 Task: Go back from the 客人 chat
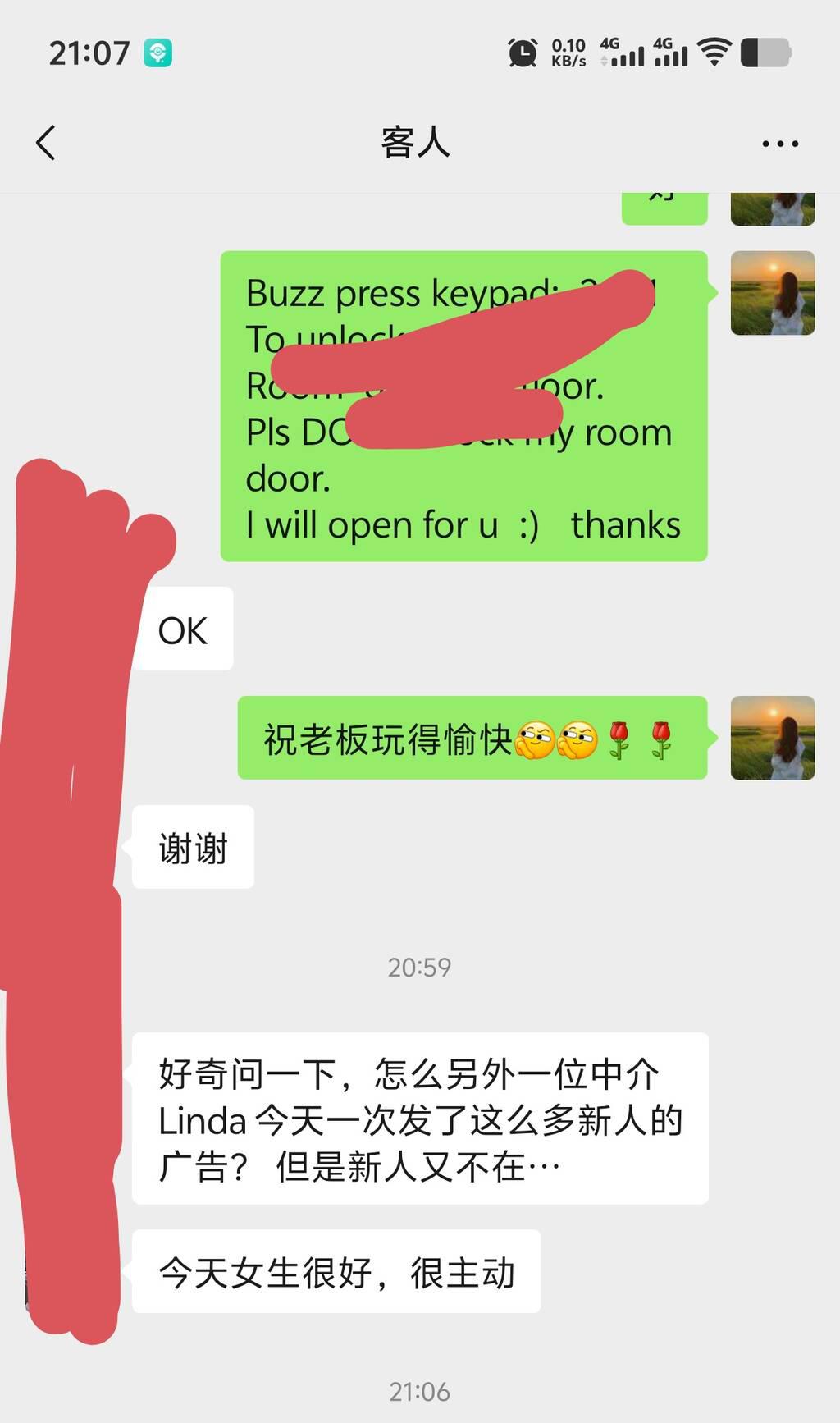point(46,143)
